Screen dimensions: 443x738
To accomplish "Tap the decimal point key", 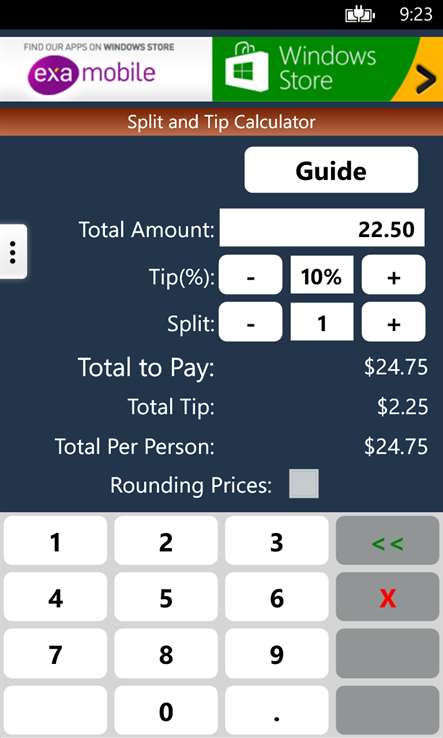I will 277,710.
